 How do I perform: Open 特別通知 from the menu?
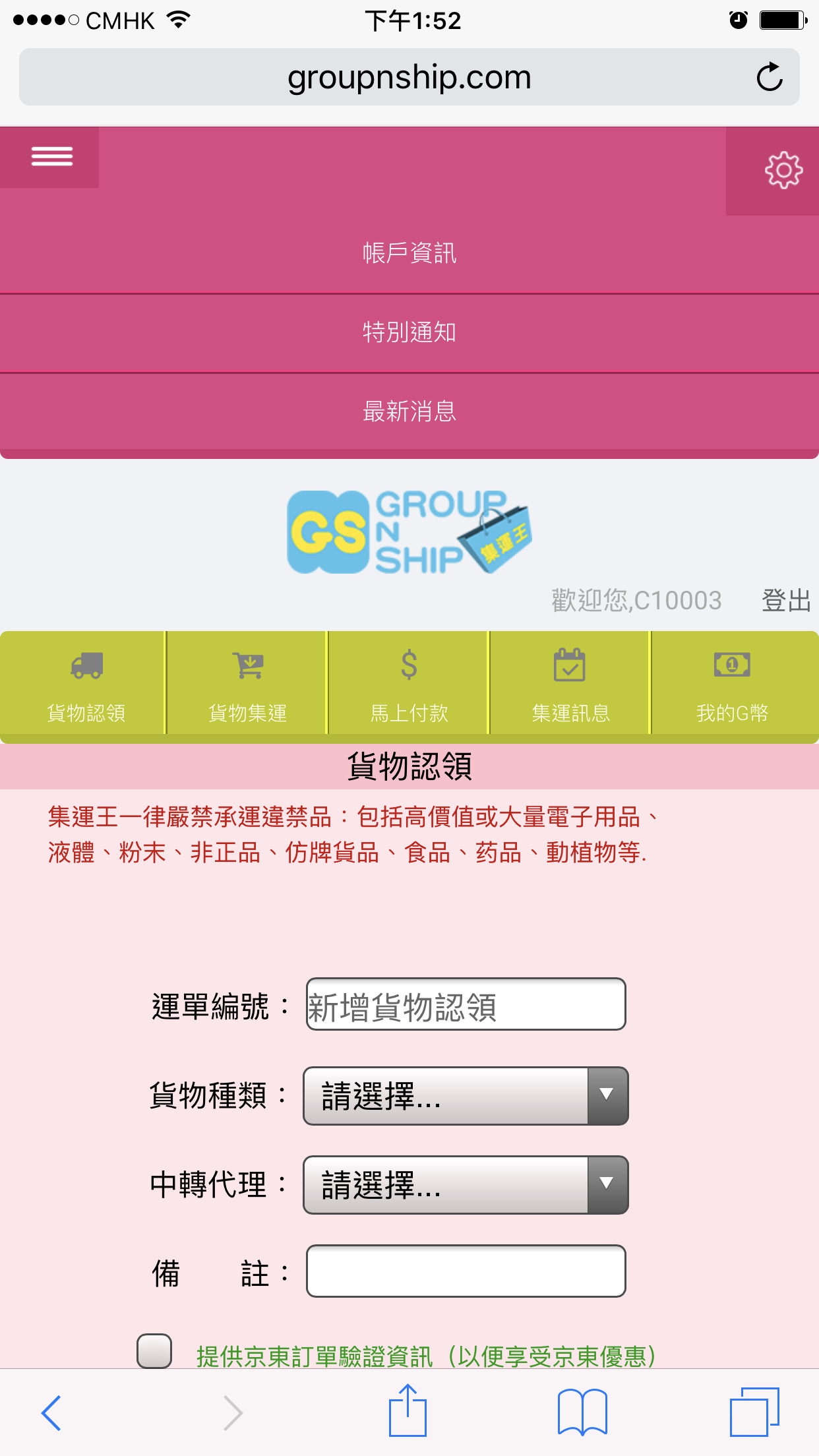point(409,333)
